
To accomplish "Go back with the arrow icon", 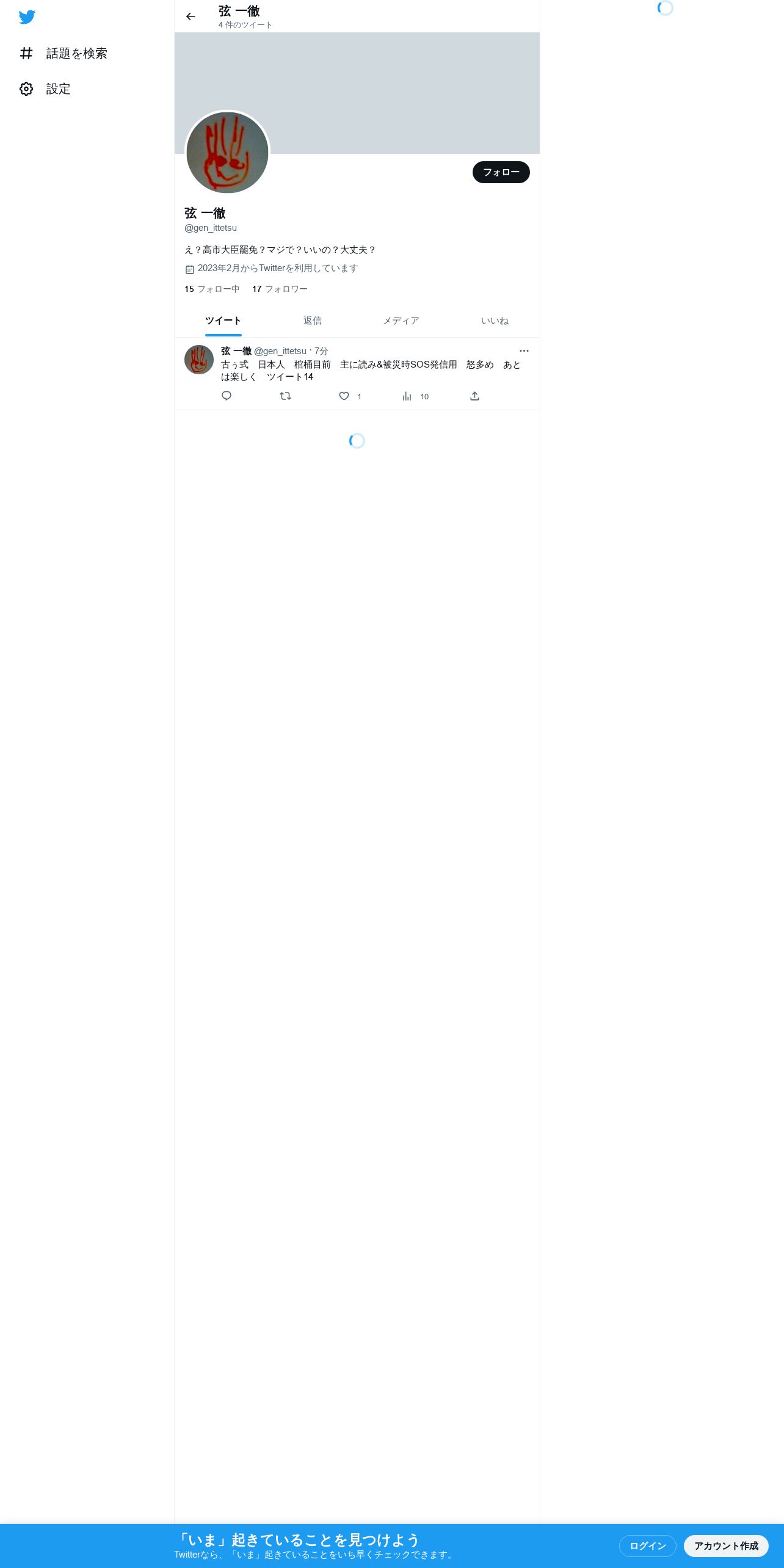I will coord(191,16).
